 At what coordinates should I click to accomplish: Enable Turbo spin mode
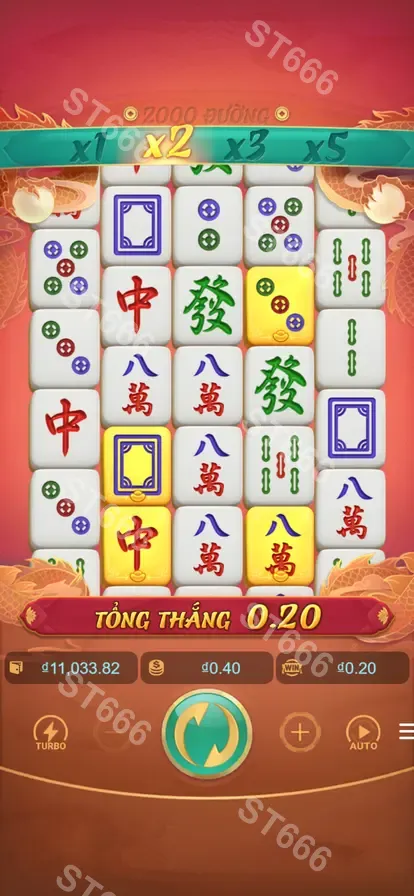point(51,734)
